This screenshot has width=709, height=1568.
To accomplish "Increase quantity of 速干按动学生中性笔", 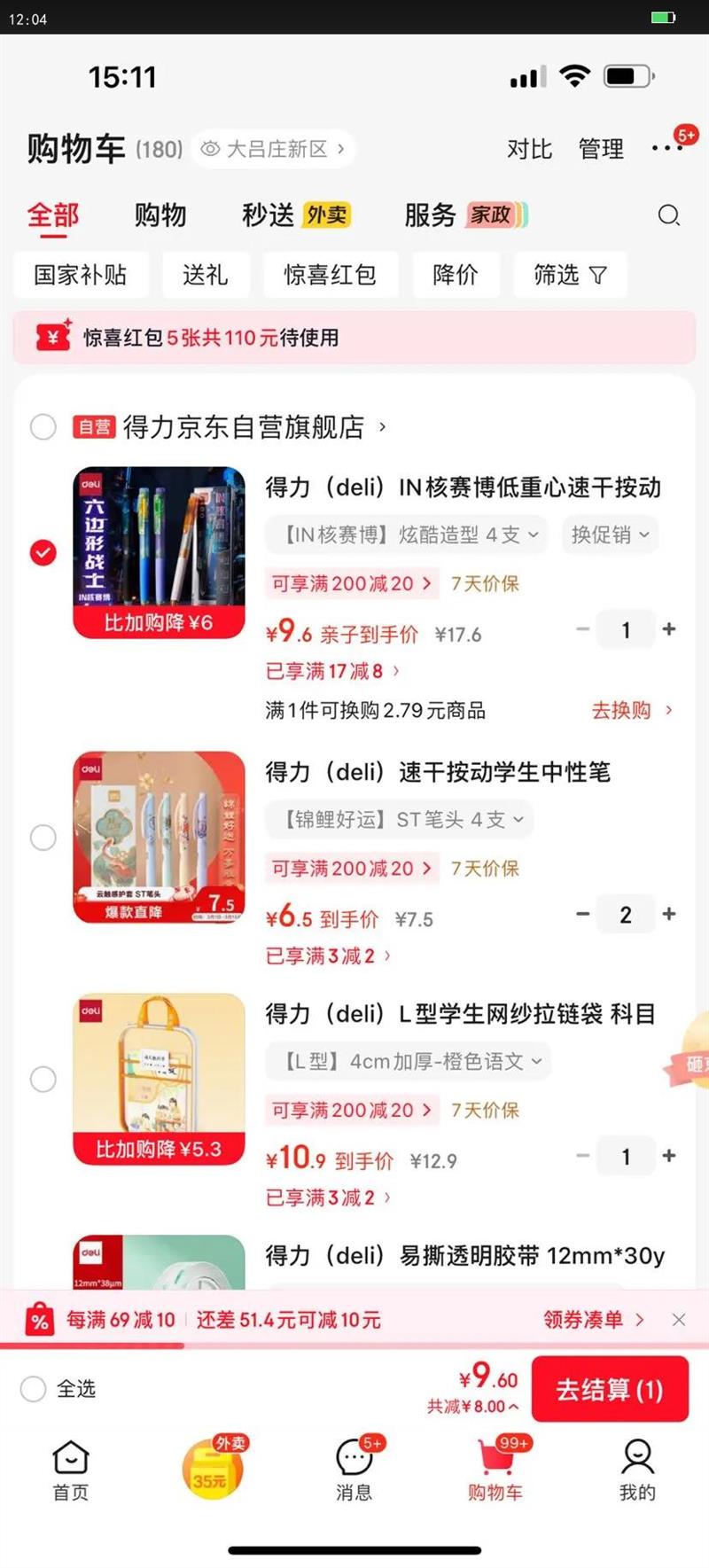I will (x=669, y=914).
